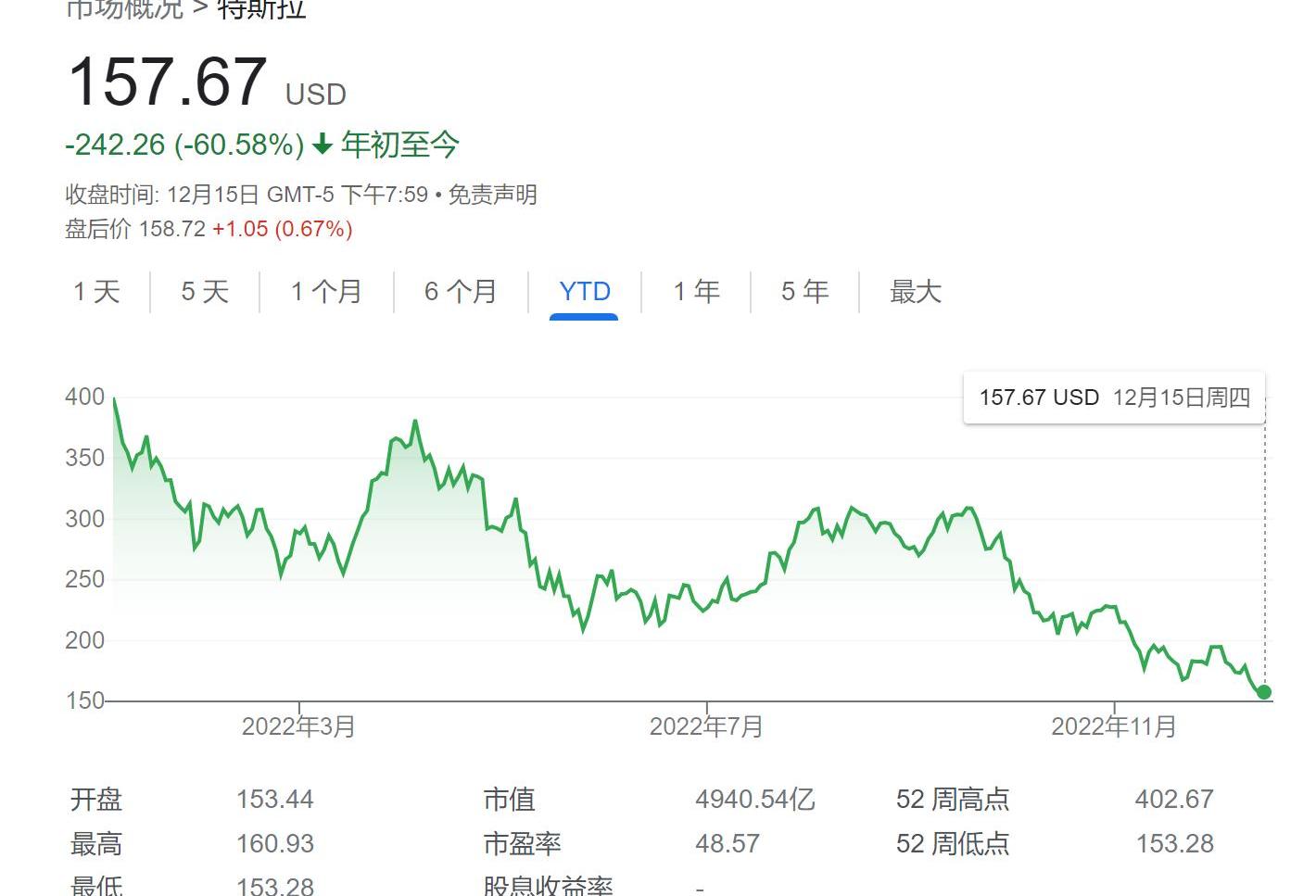
Task: Select the YTD tab
Action: [585, 292]
